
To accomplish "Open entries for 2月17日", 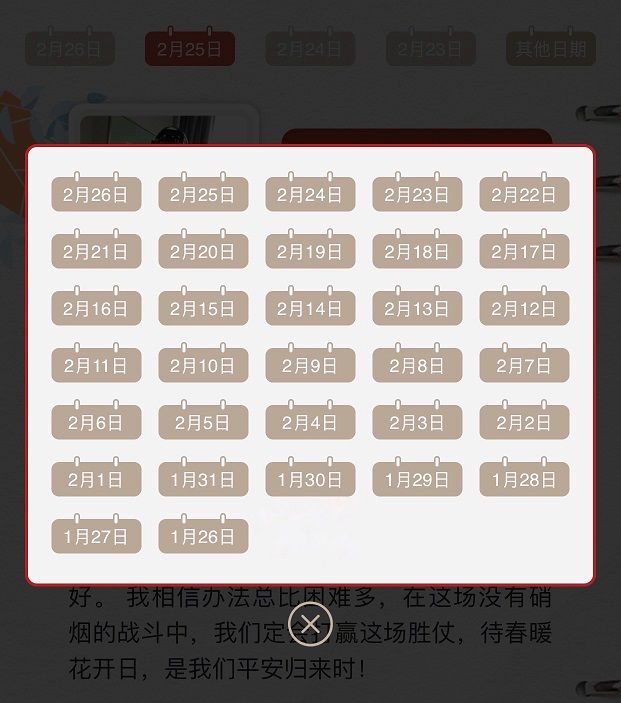I will (x=524, y=252).
